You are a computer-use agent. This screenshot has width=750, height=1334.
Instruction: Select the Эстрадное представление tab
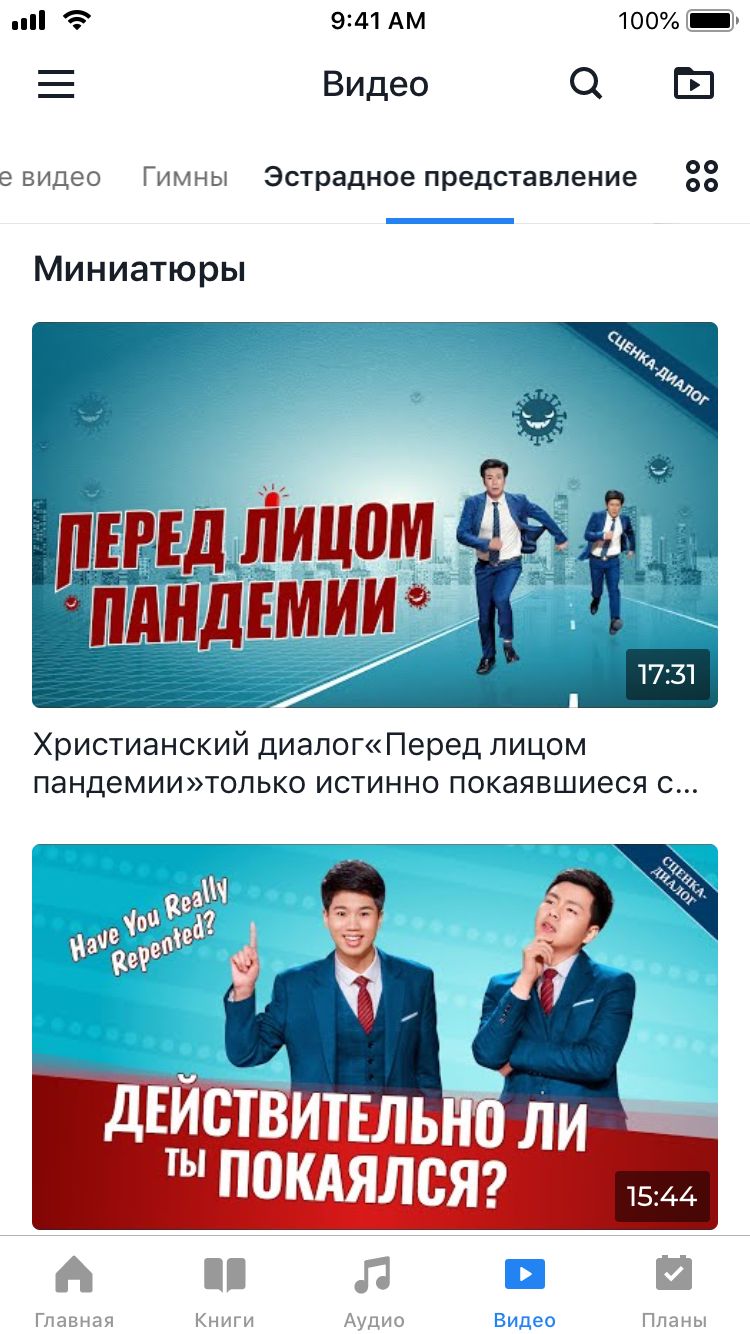click(450, 177)
